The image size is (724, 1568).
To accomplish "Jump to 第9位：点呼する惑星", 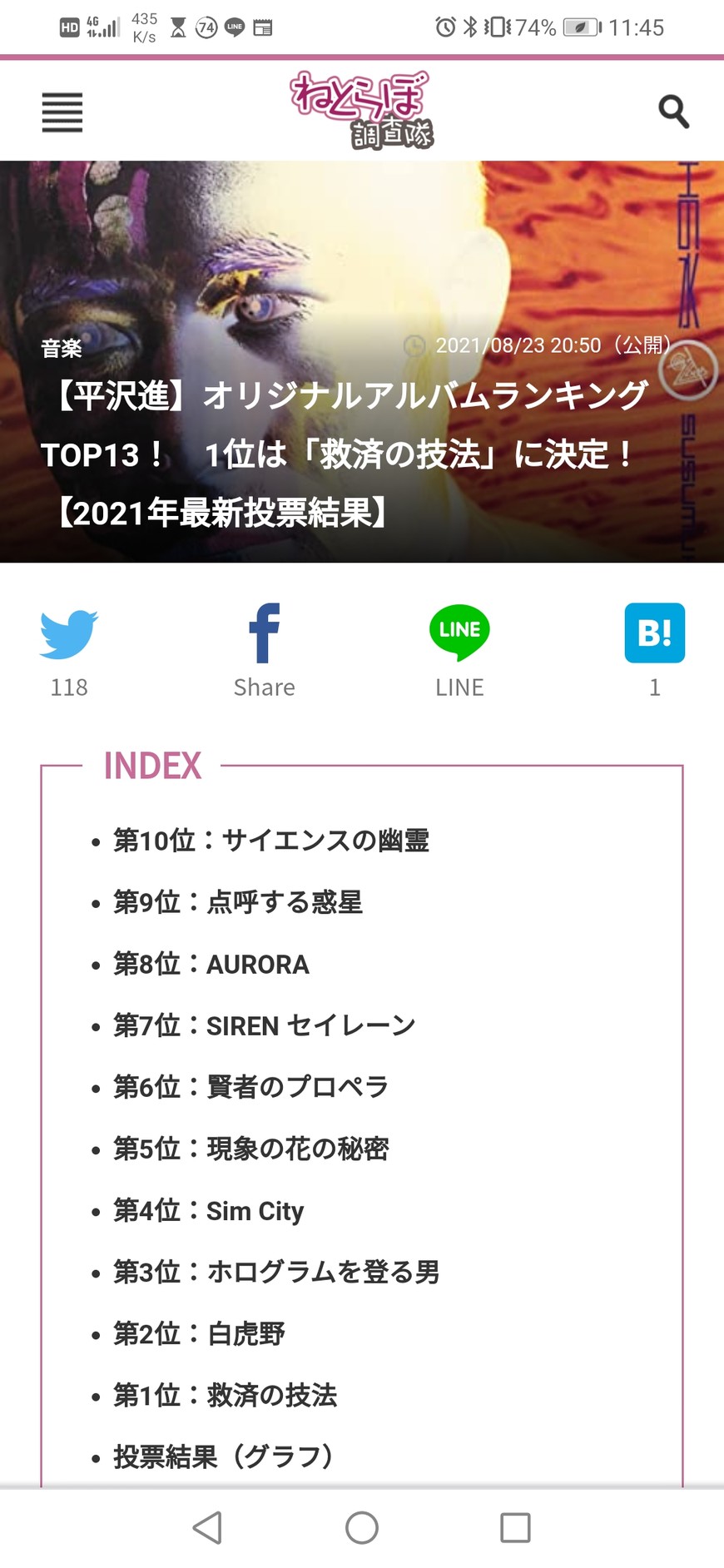I will (x=238, y=902).
